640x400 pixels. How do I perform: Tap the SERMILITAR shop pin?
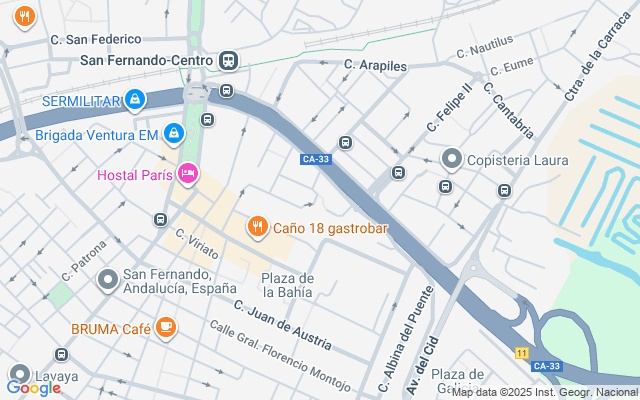tap(135, 100)
